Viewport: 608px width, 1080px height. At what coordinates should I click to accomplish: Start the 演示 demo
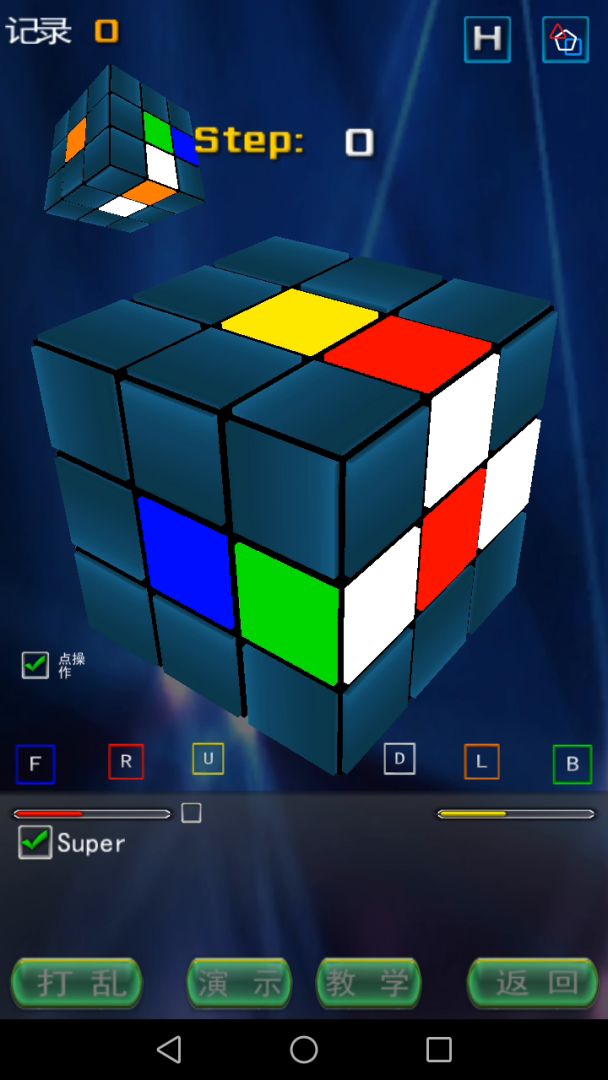[239, 983]
